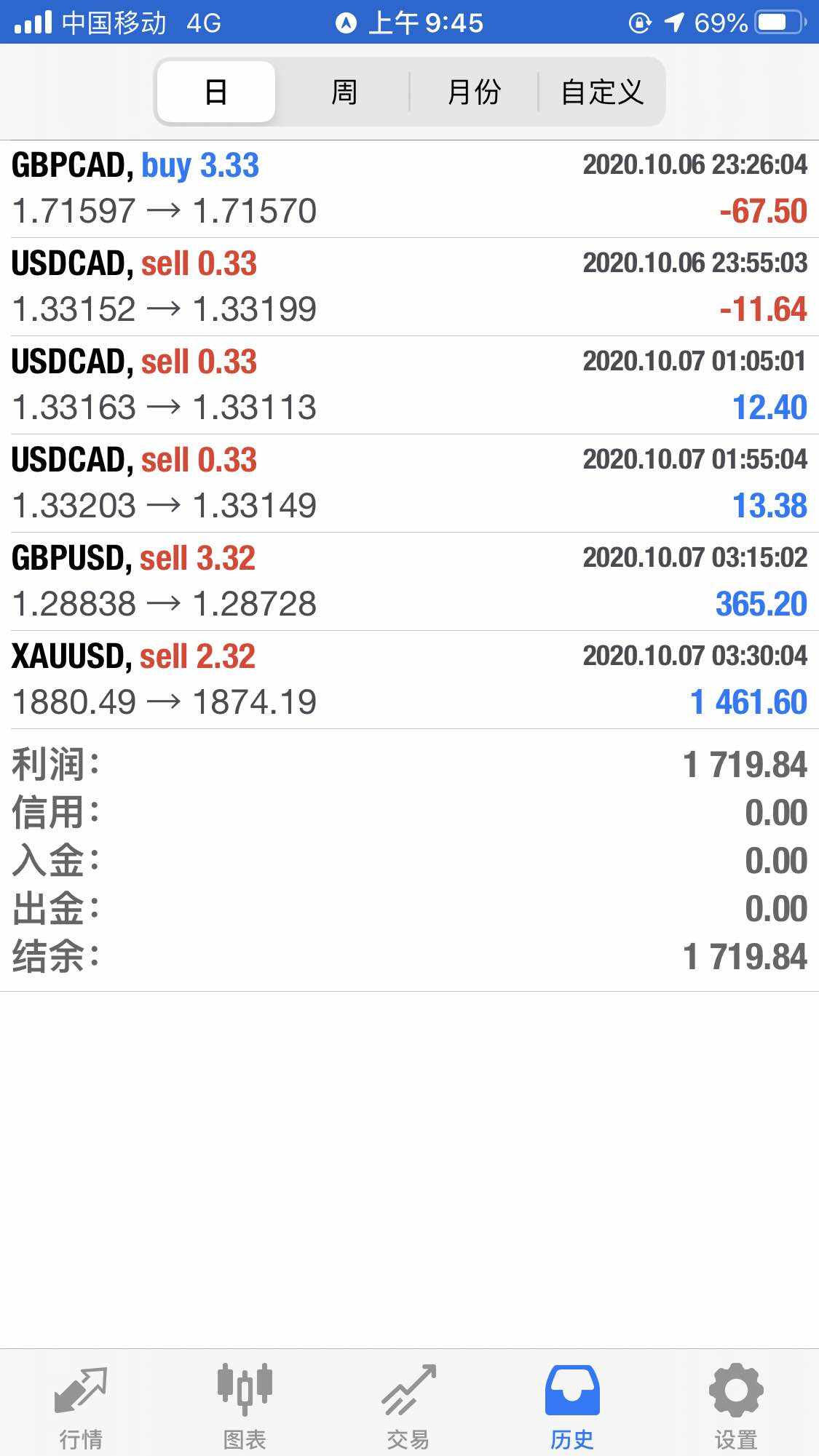The image size is (819, 1456).
Task: Switch to the 月份 (month) period
Action: (x=474, y=92)
